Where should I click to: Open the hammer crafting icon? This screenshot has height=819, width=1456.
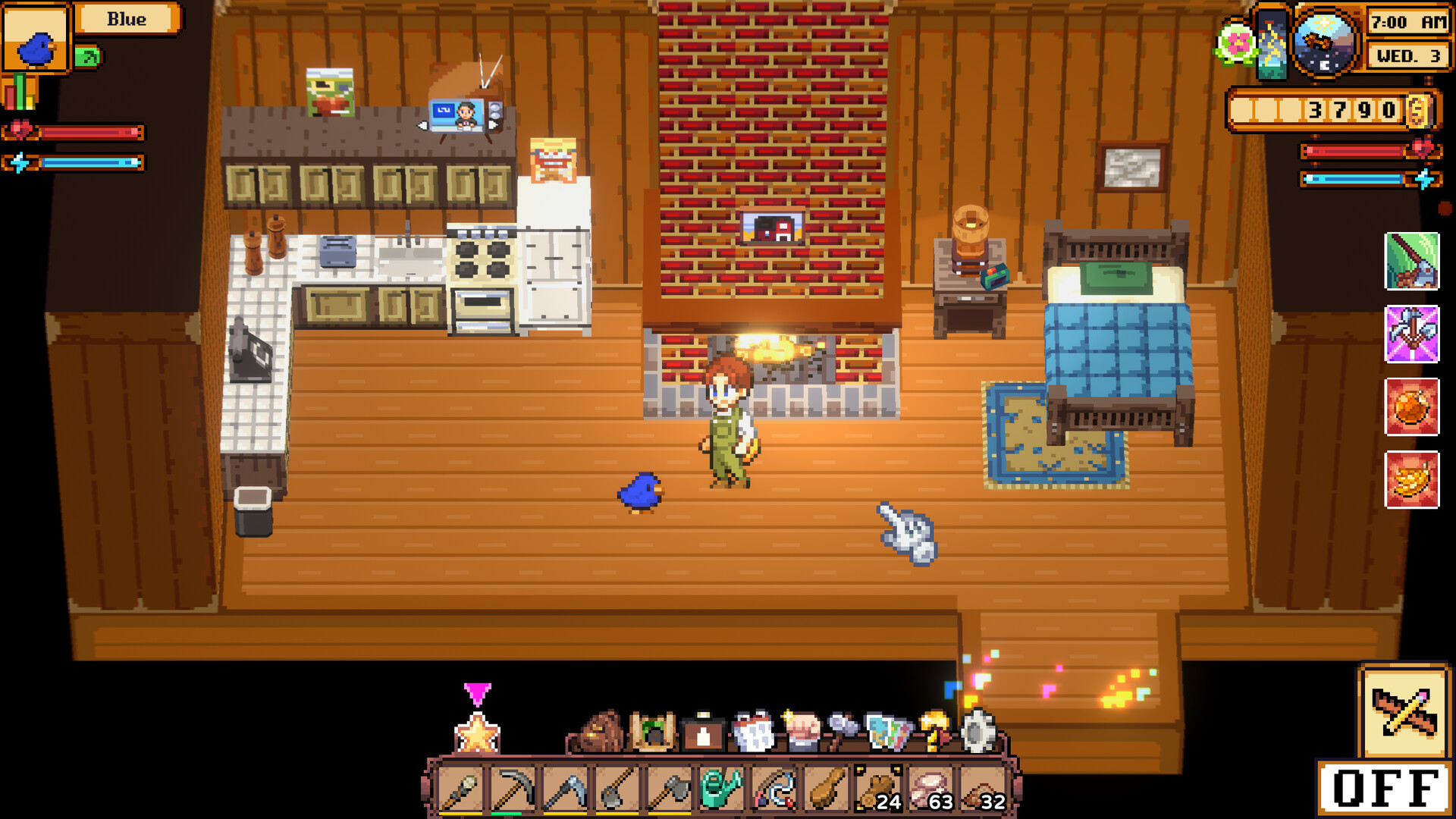841,730
